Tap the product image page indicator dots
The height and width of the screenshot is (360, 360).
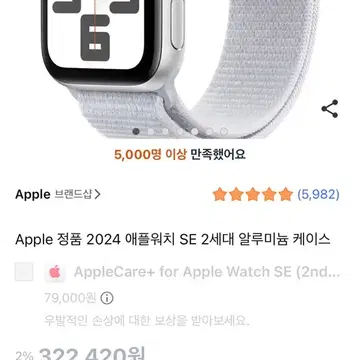(x=180, y=131)
